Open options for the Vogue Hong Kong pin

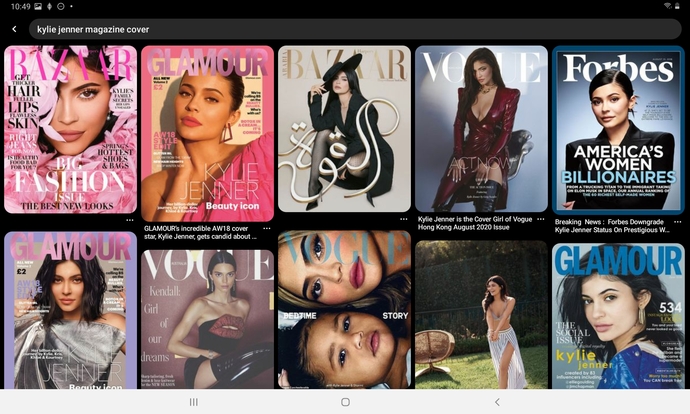coord(541,219)
